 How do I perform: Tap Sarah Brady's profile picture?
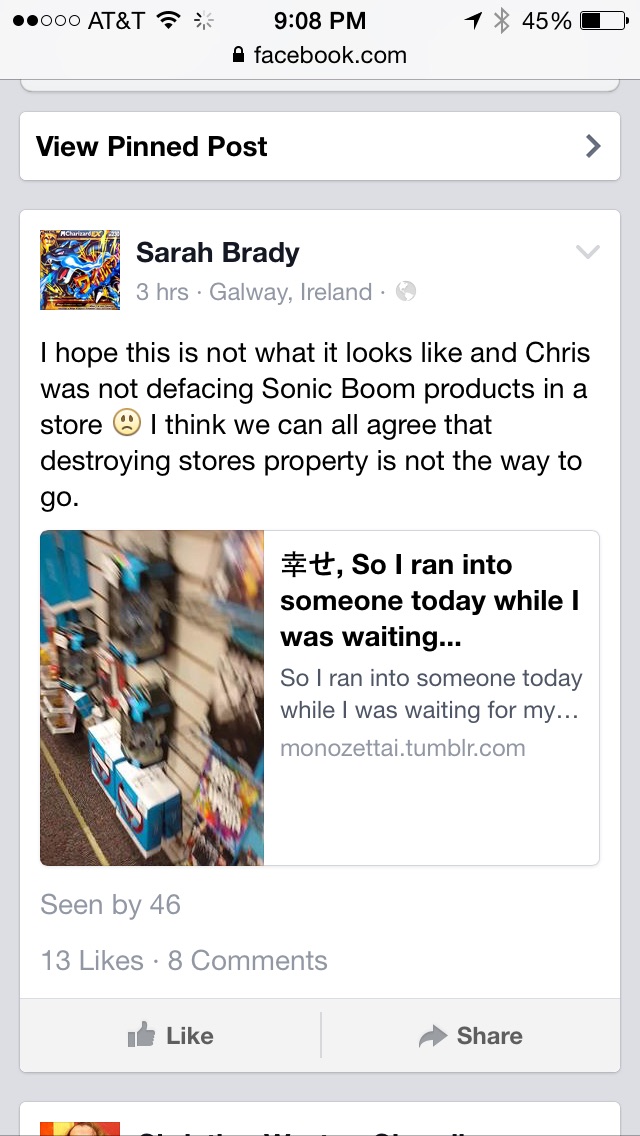[x=80, y=270]
